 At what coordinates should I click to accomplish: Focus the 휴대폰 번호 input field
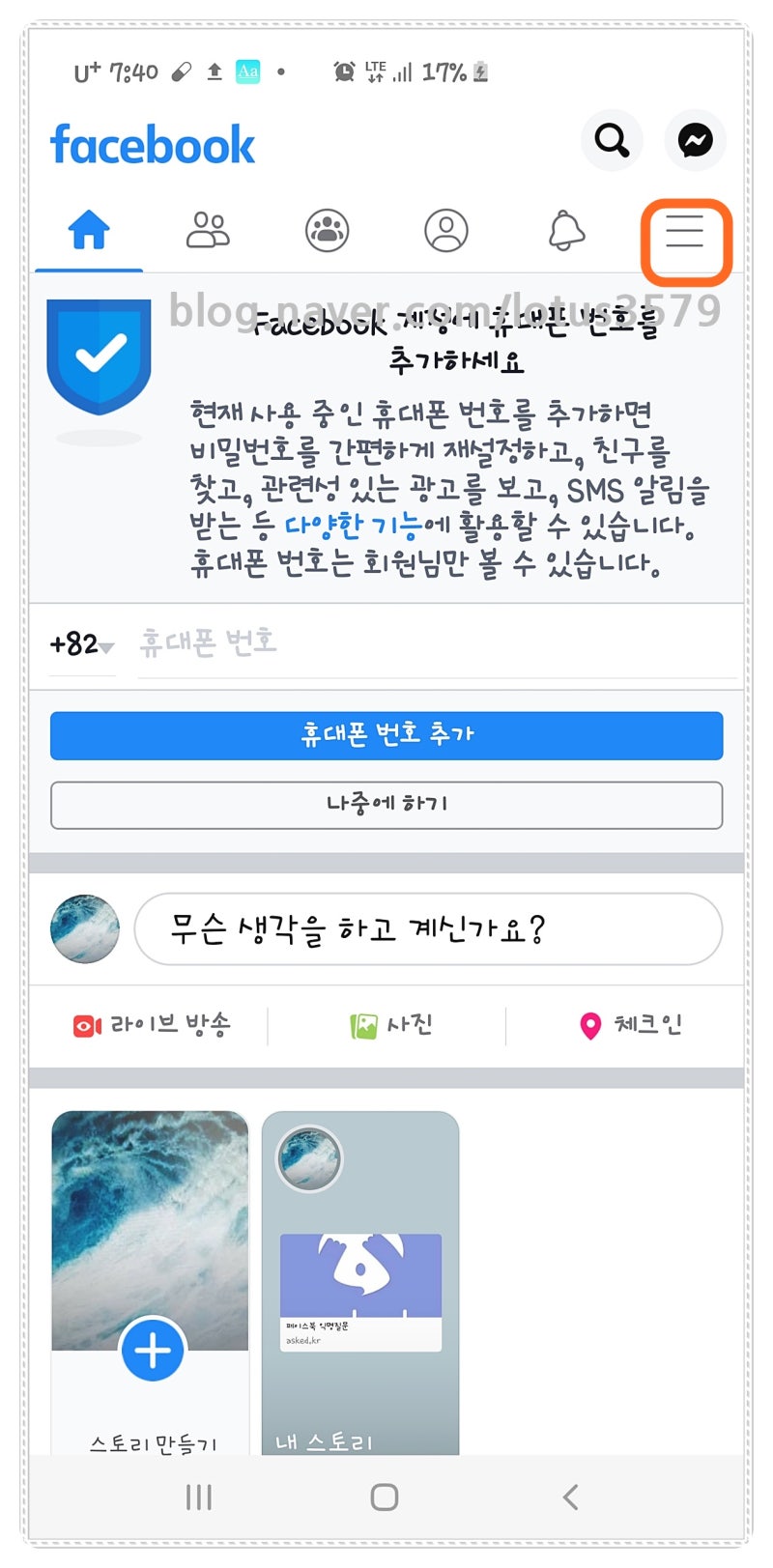[x=435, y=642]
